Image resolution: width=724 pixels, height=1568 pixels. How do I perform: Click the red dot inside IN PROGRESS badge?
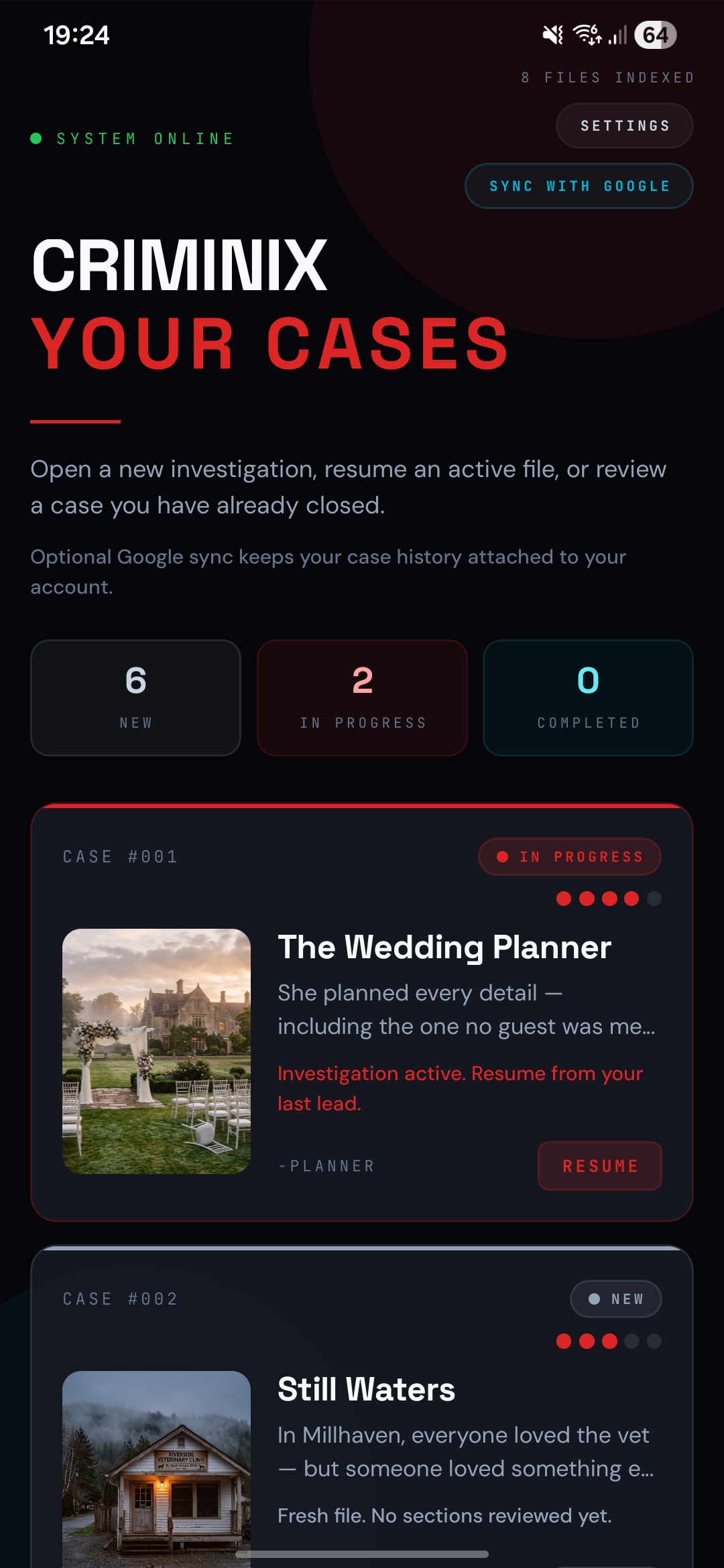(x=501, y=856)
